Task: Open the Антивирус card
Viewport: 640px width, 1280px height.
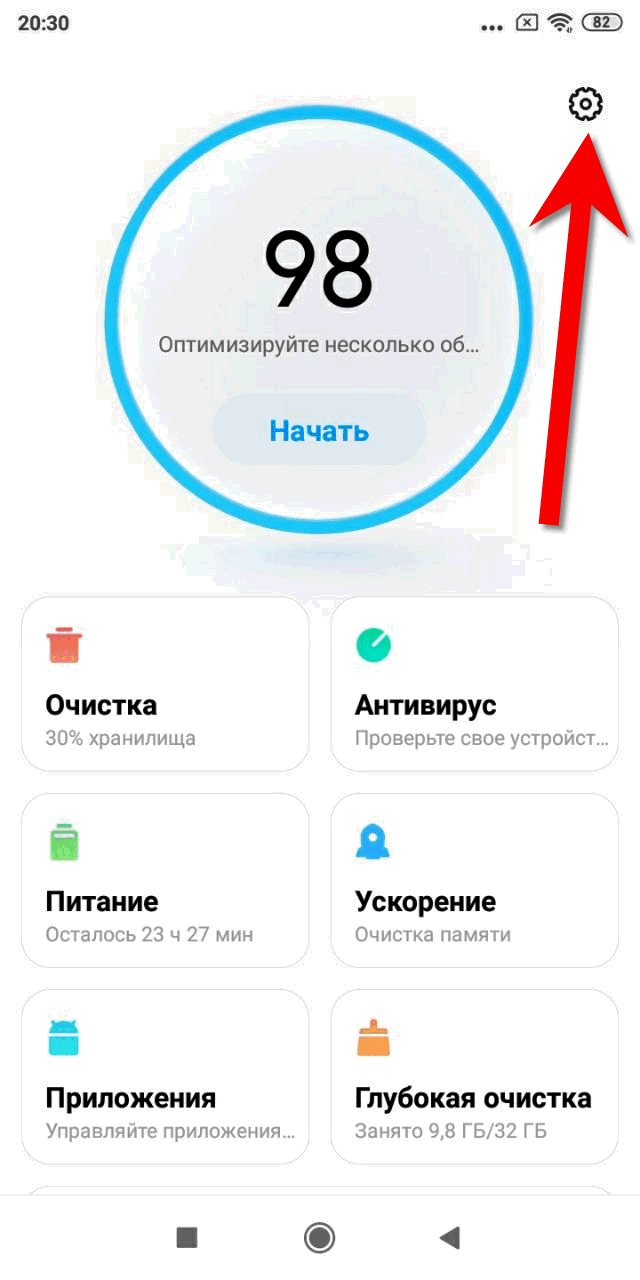Action: pos(474,684)
